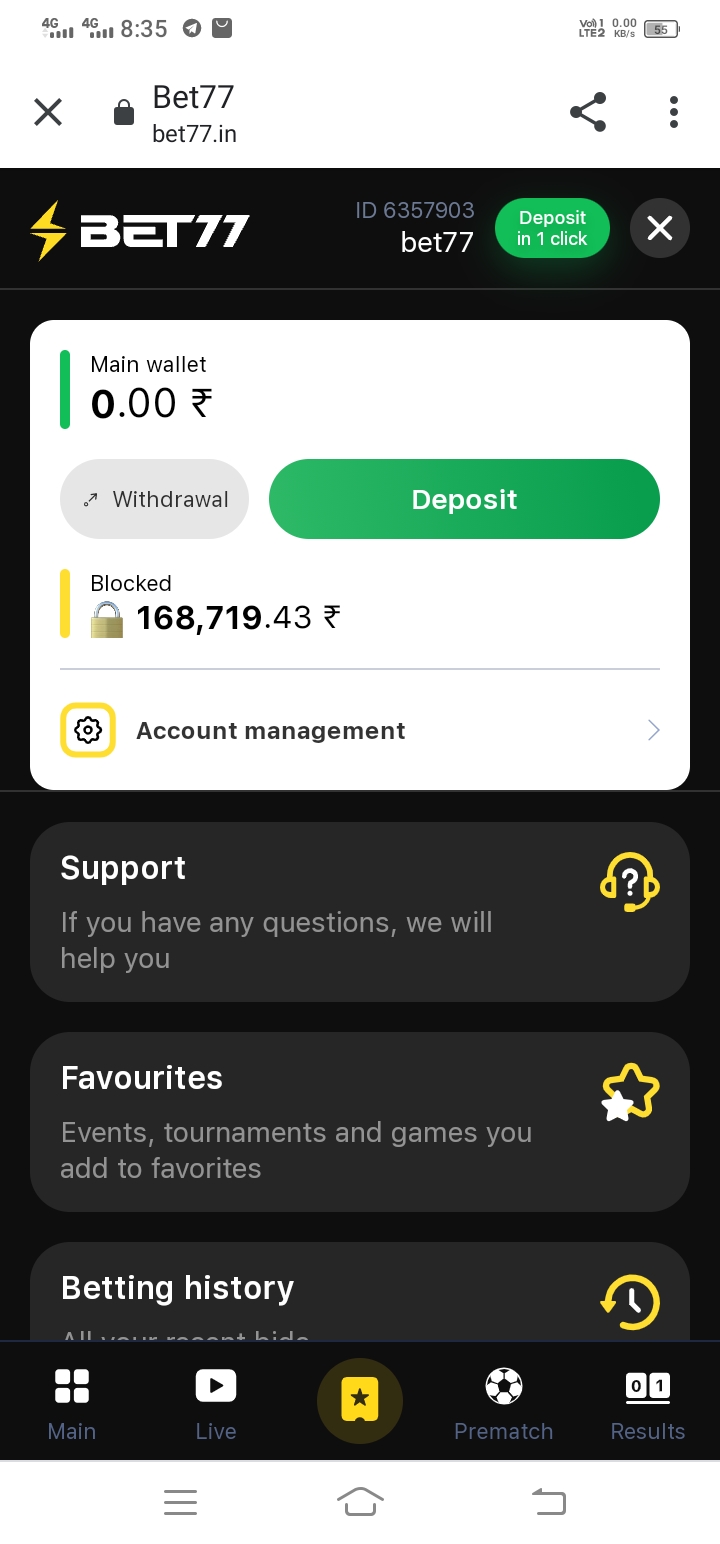Tap the system home button

coord(360,1501)
